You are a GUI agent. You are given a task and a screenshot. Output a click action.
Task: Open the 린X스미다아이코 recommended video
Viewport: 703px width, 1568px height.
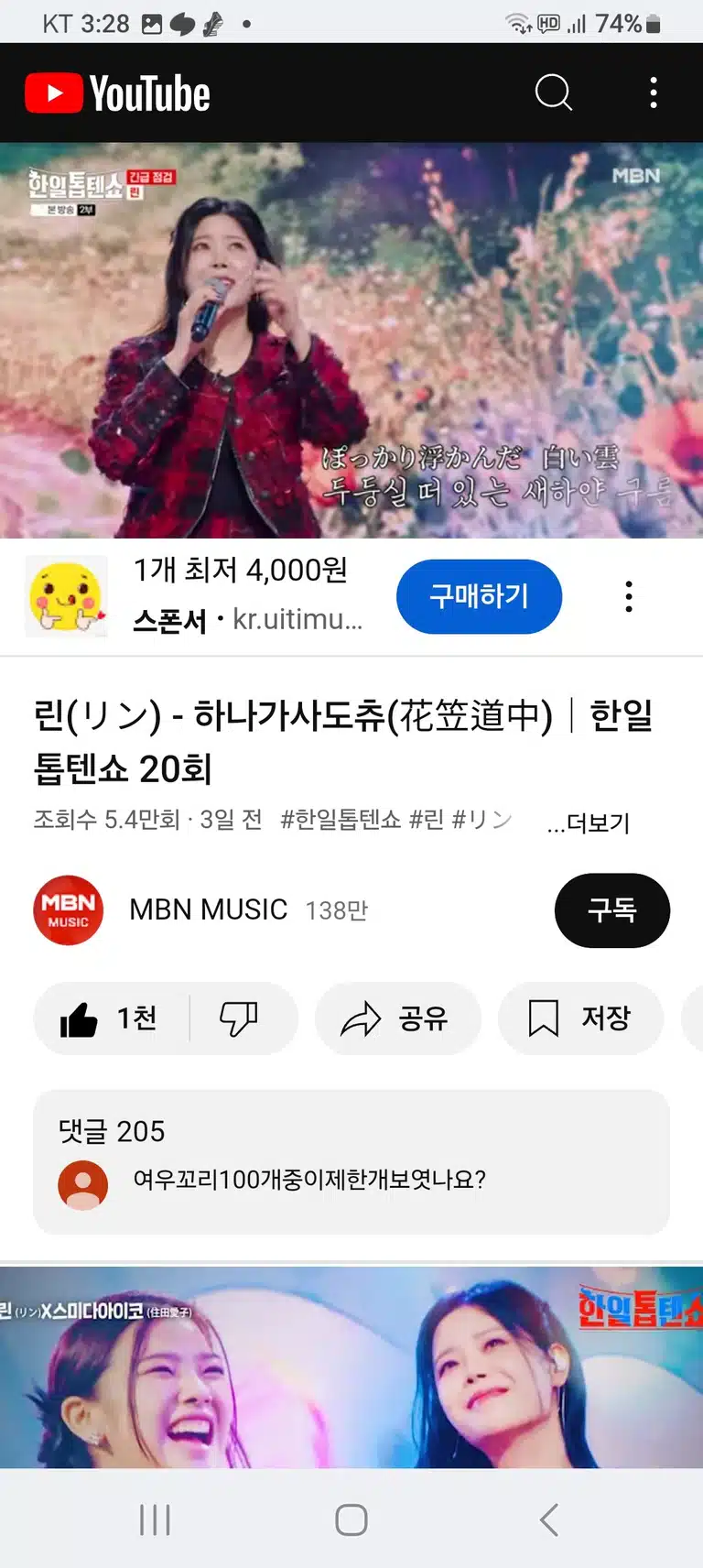tap(351, 1367)
